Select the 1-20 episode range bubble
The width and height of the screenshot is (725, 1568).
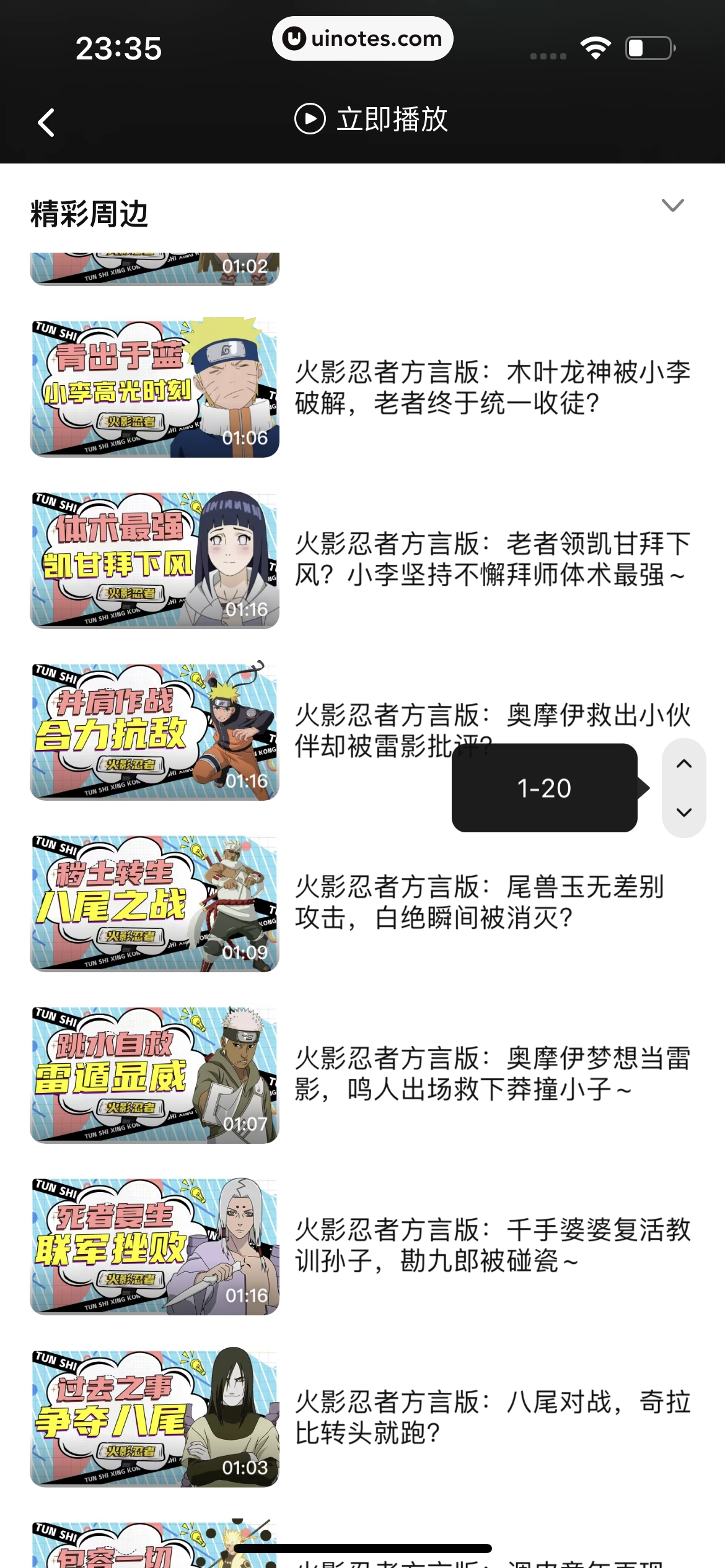(544, 788)
